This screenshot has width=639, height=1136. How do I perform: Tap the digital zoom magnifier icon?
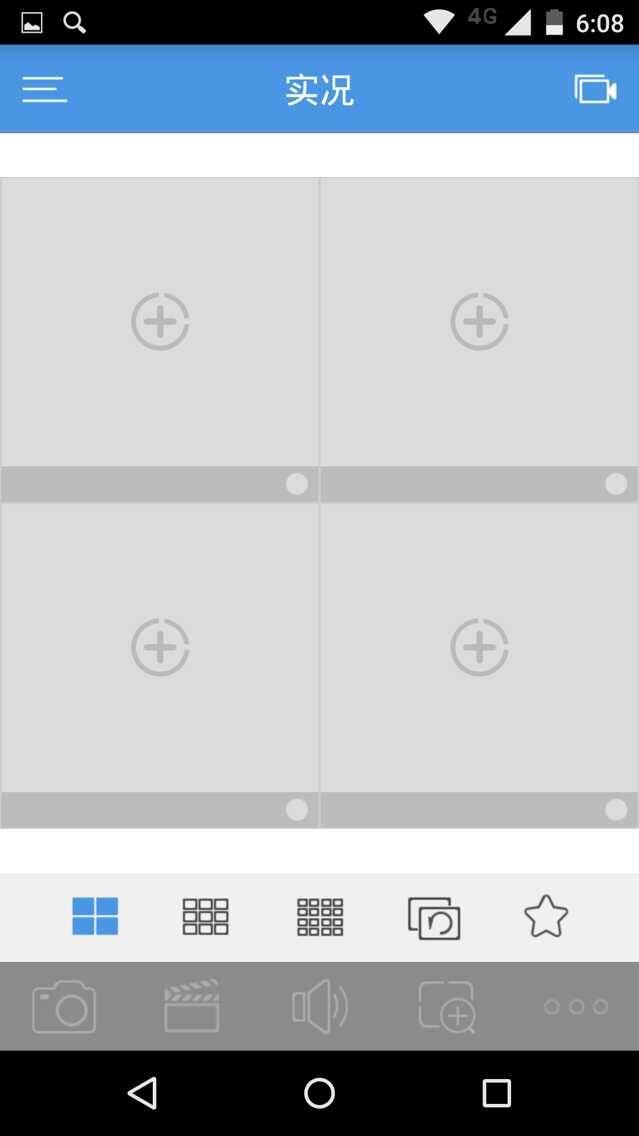(447, 1006)
